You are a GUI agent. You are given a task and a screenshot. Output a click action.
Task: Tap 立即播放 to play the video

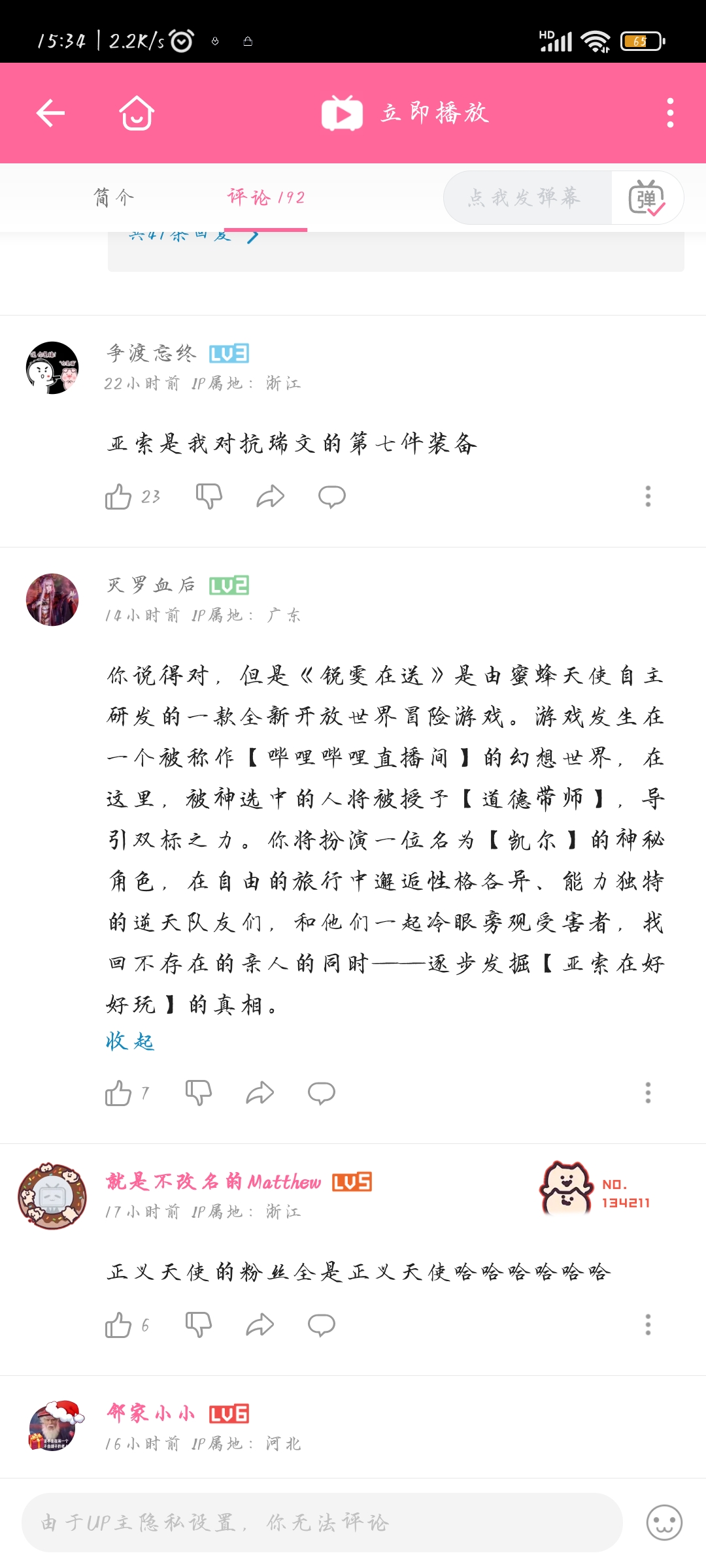tap(406, 113)
